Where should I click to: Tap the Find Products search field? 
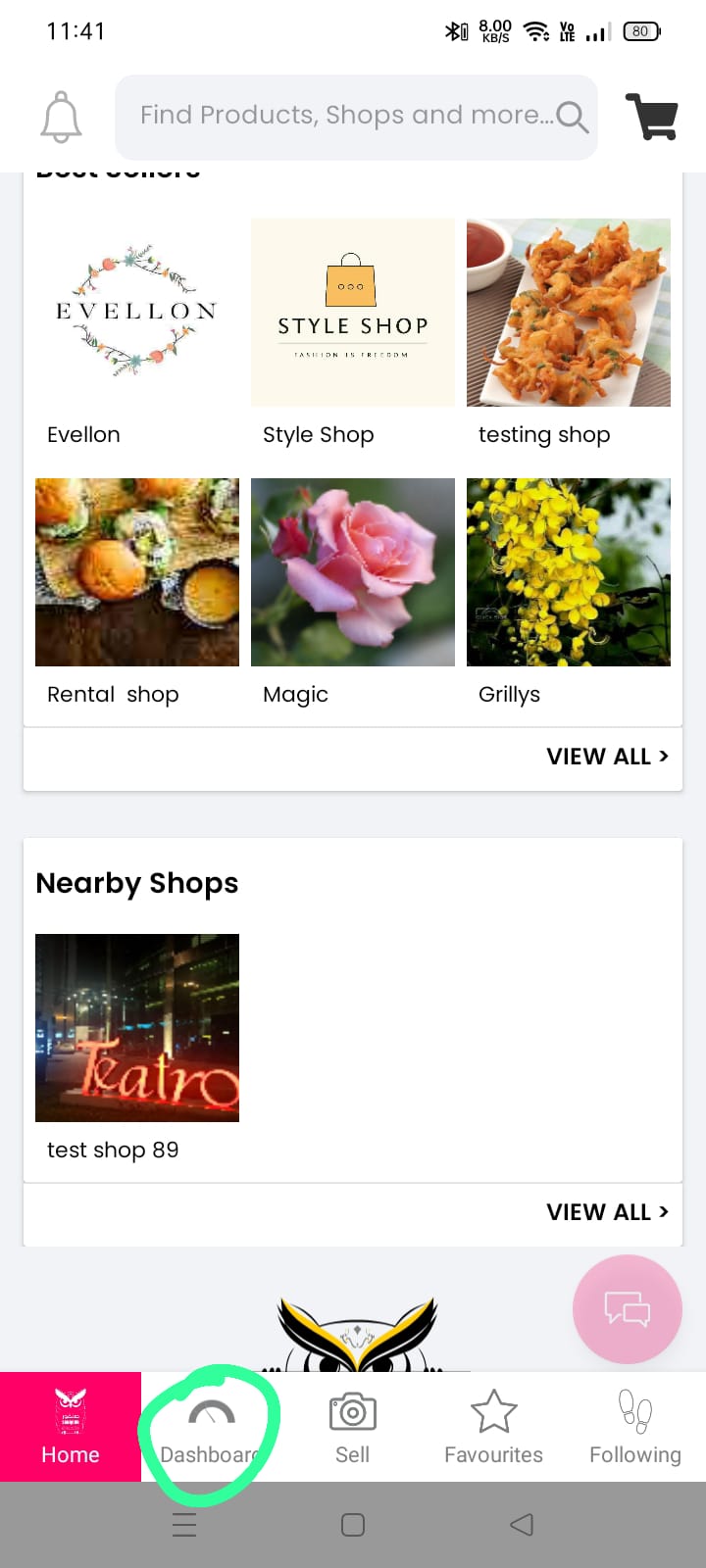[343, 116]
